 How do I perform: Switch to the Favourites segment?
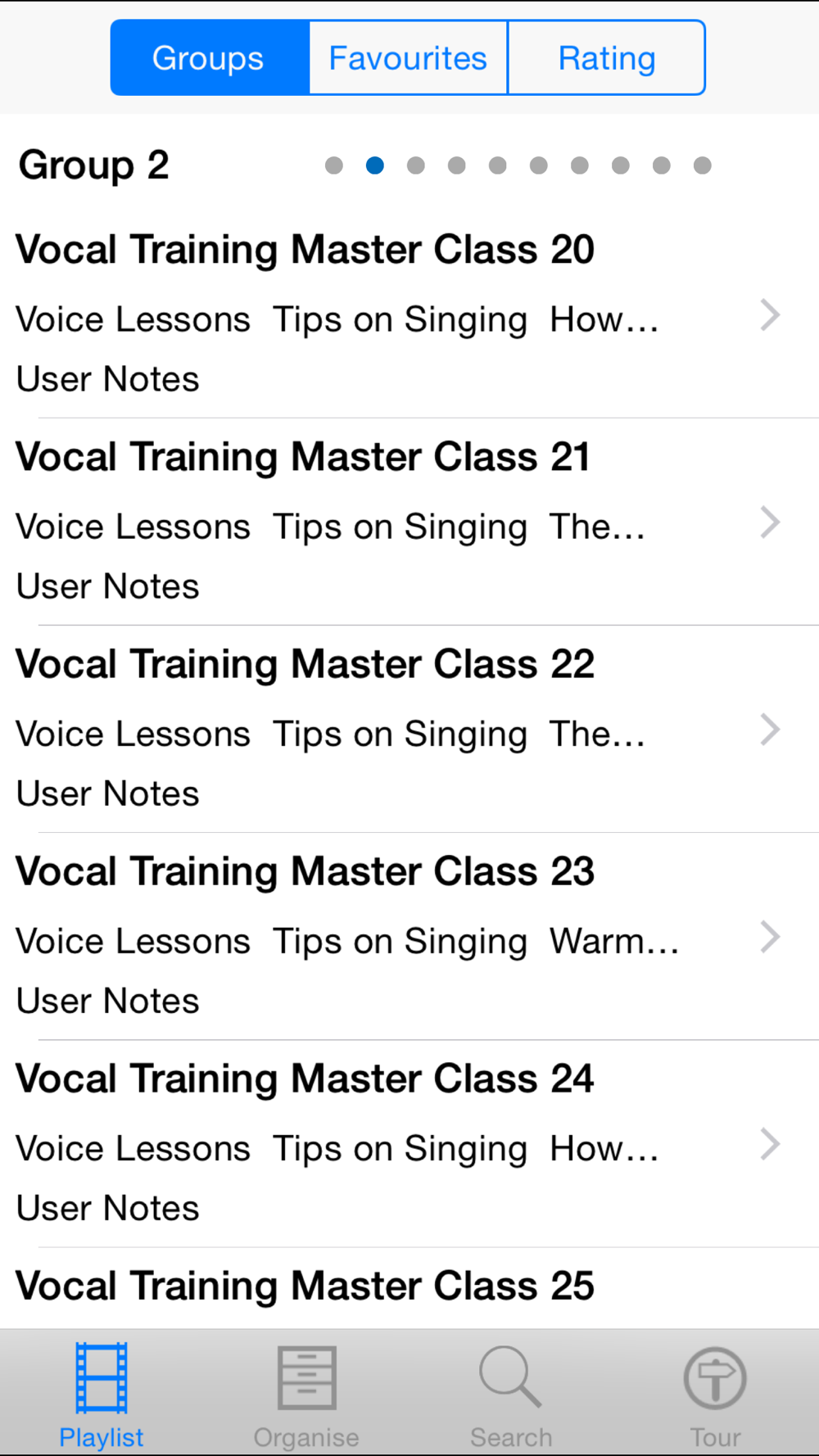click(408, 58)
